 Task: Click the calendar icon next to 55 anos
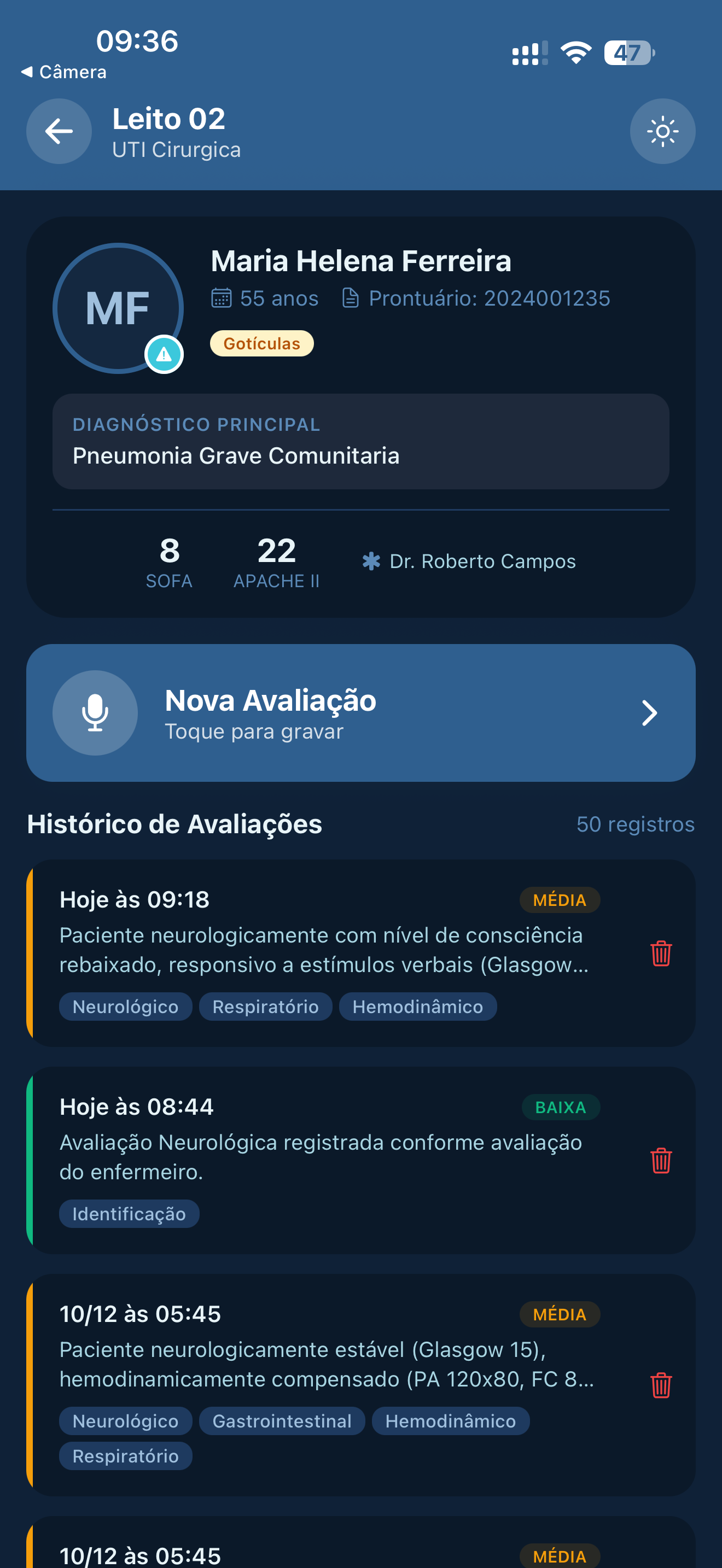pyautogui.click(x=222, y=297)
